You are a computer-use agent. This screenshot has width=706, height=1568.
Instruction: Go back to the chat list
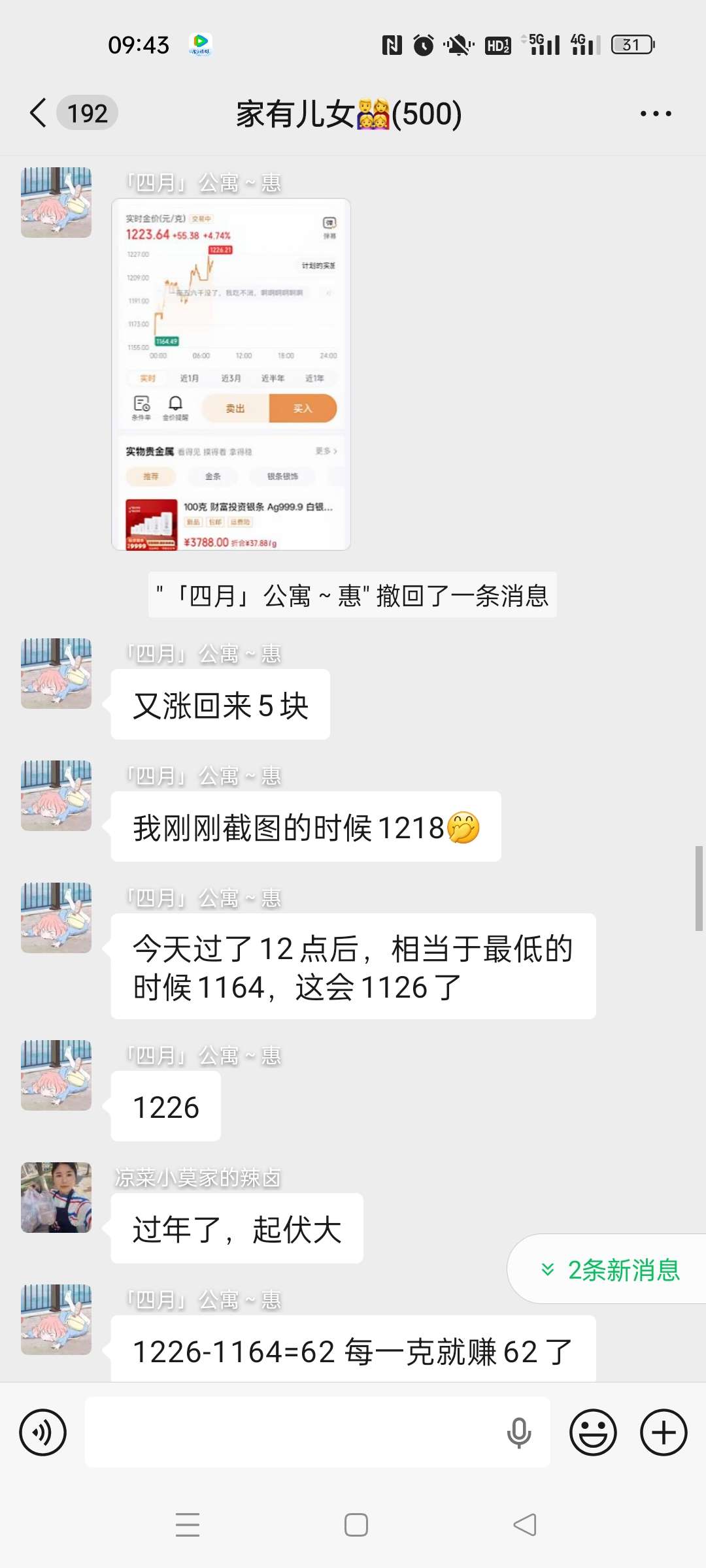point(39,113)
